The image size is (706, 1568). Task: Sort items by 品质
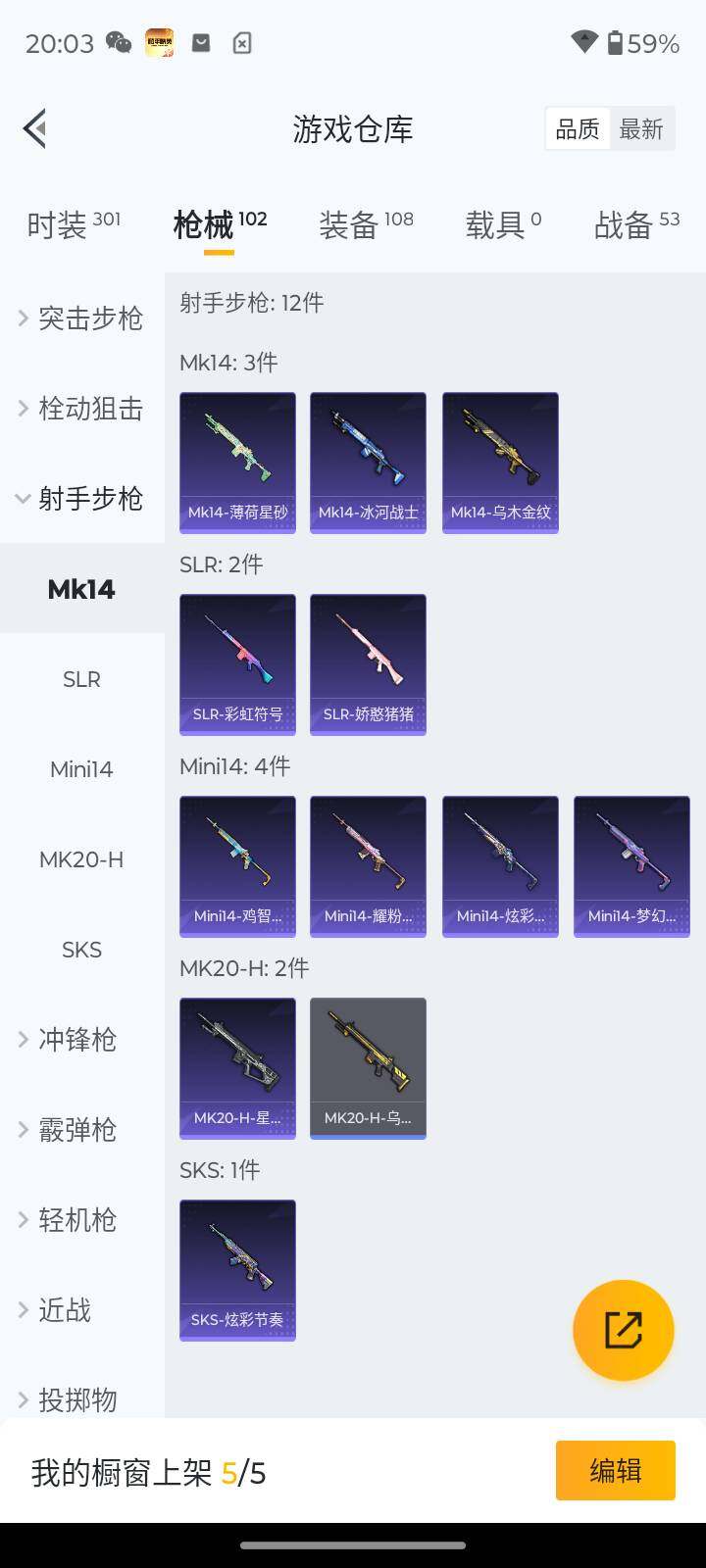[578, 128]
